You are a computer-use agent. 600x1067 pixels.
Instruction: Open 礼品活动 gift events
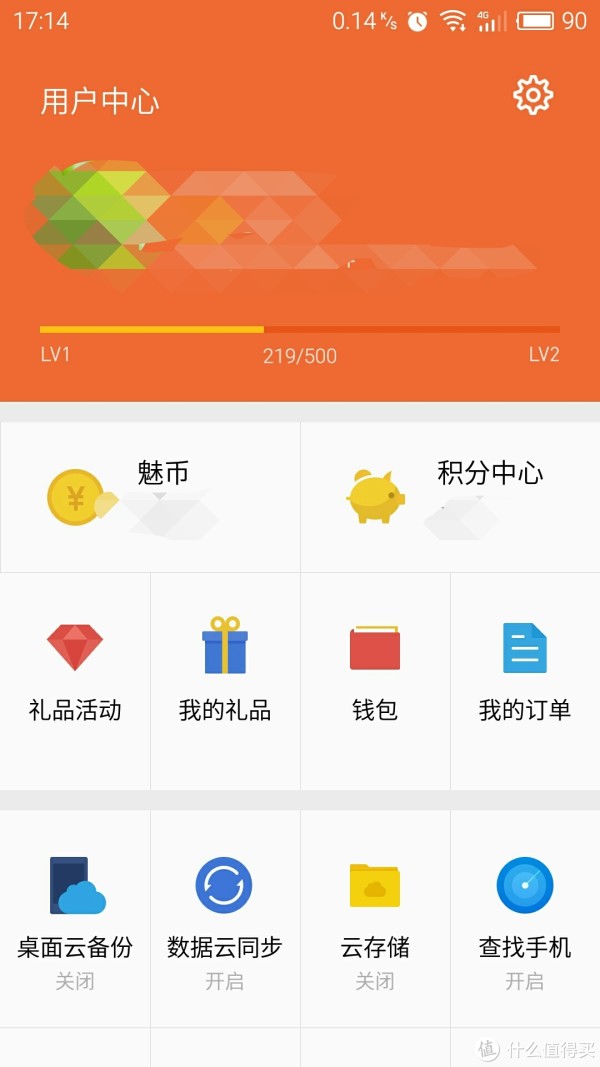(x=75, y=672)
